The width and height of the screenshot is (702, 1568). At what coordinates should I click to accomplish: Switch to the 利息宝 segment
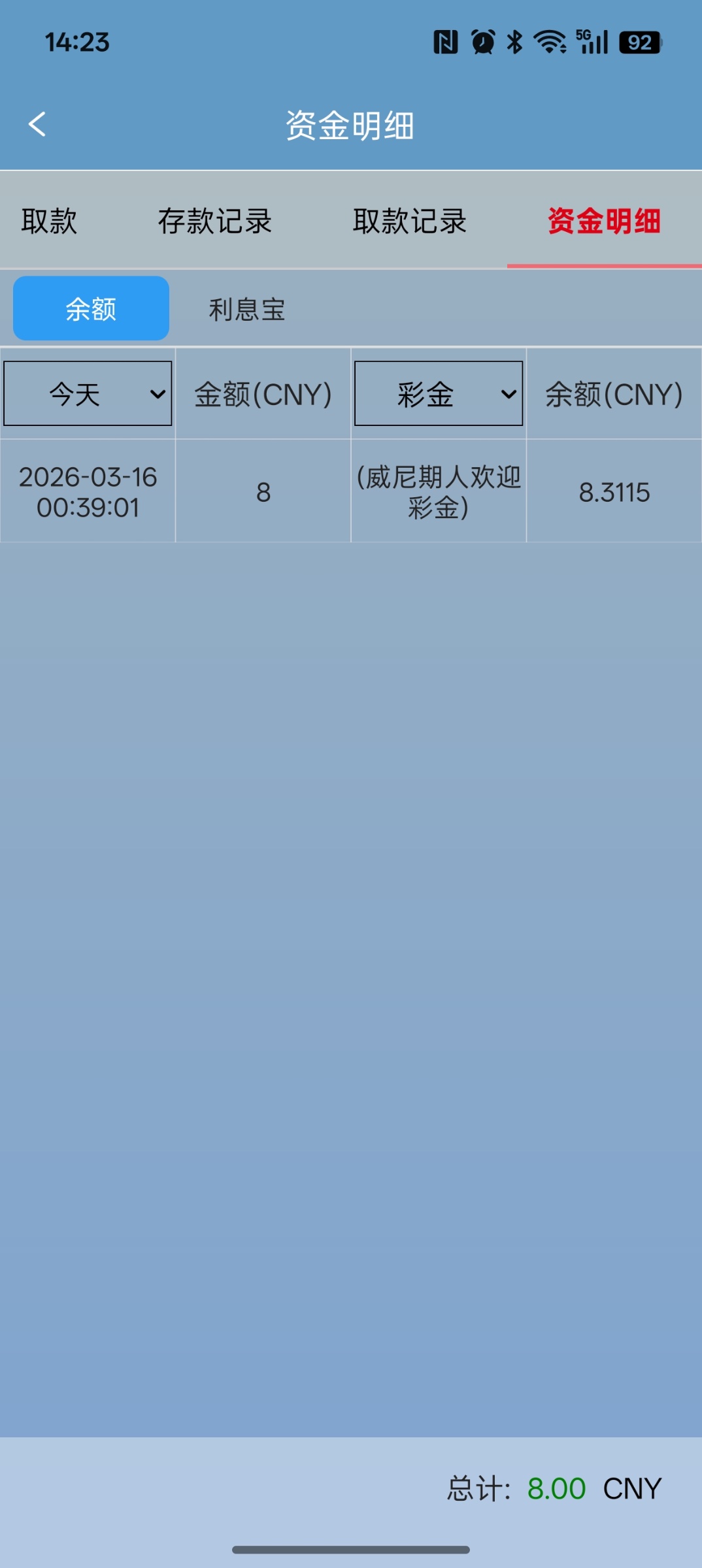247,309
